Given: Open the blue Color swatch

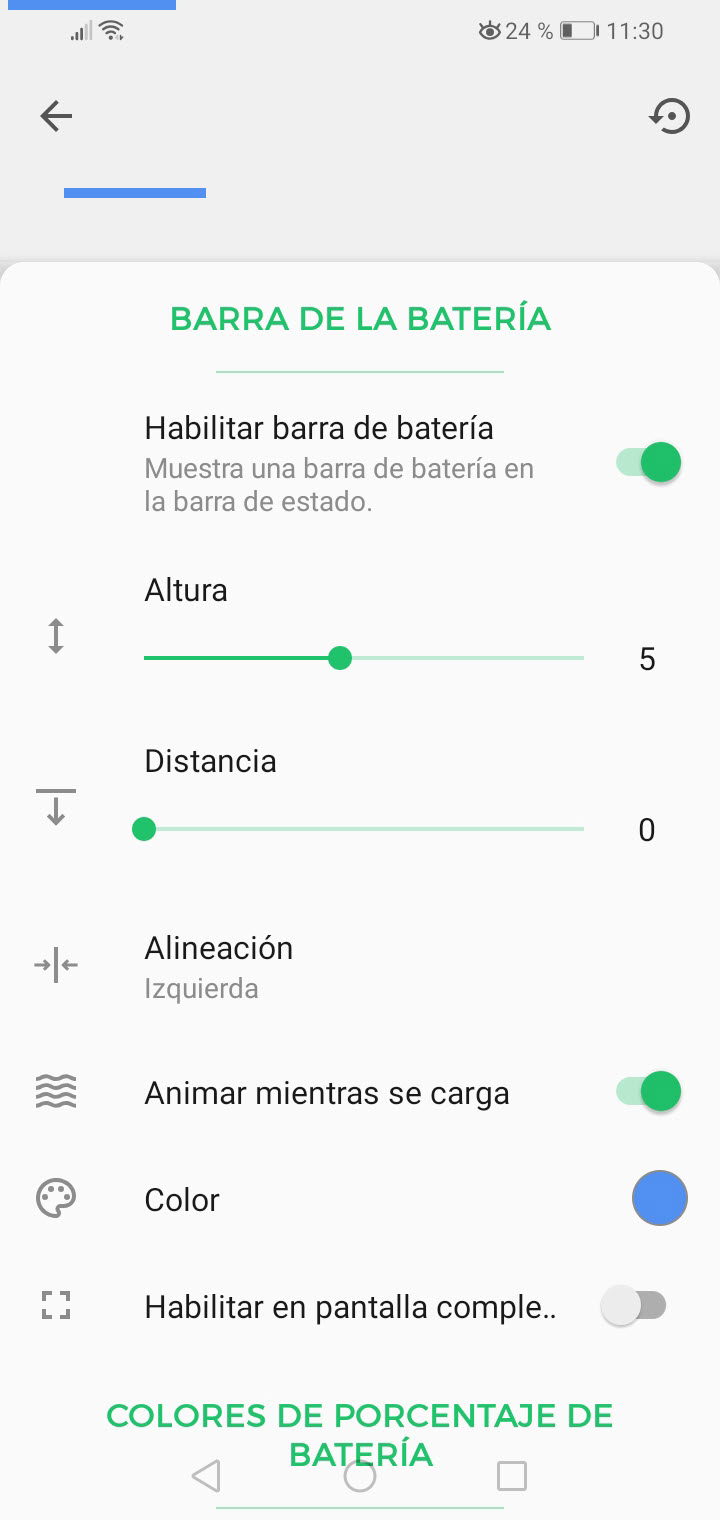Looking at the screenshot, I should click(x=660, y=1198).
